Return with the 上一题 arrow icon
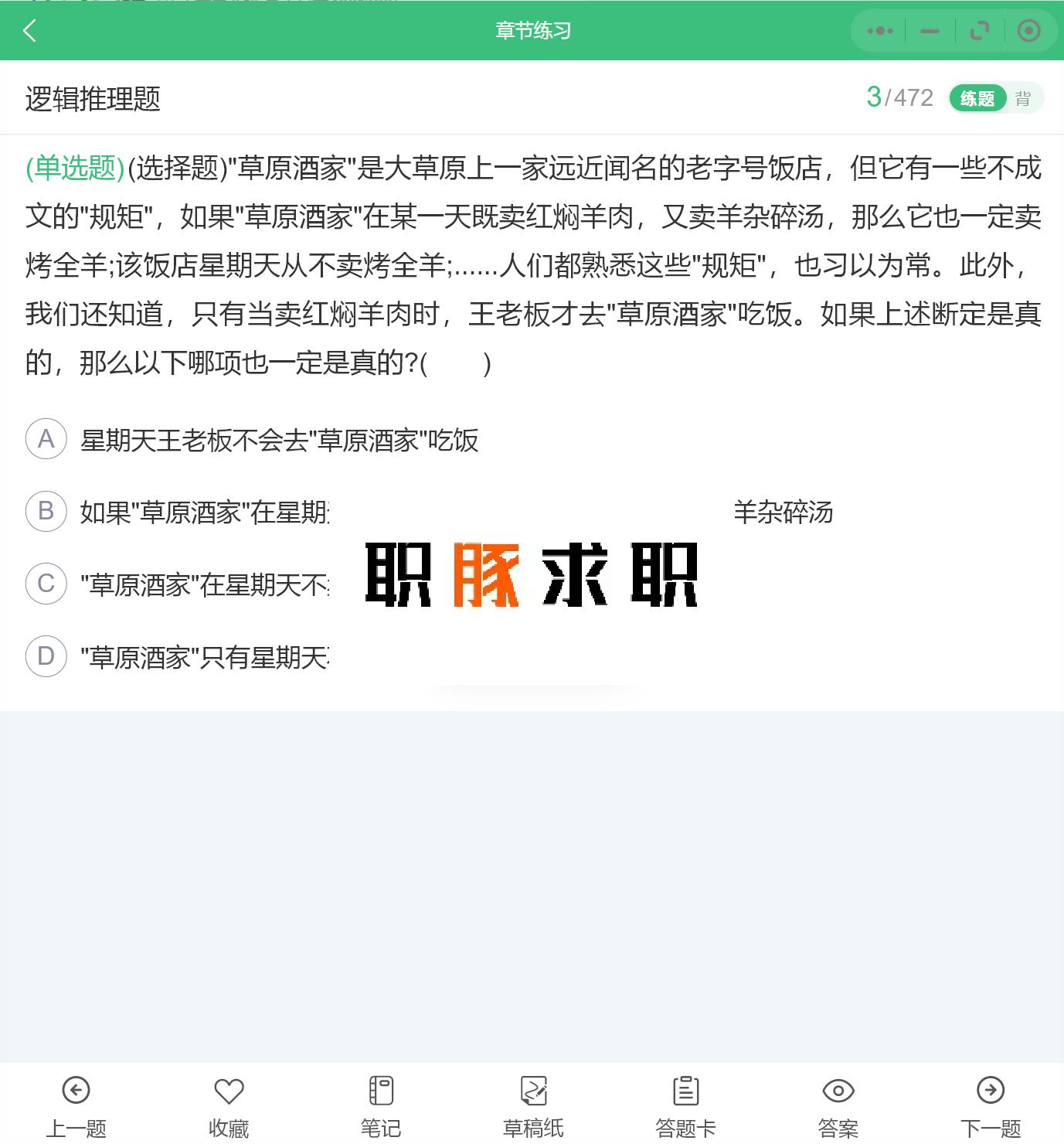This screenshot has height=1144, width=1064. click(x=75, y=1092)
